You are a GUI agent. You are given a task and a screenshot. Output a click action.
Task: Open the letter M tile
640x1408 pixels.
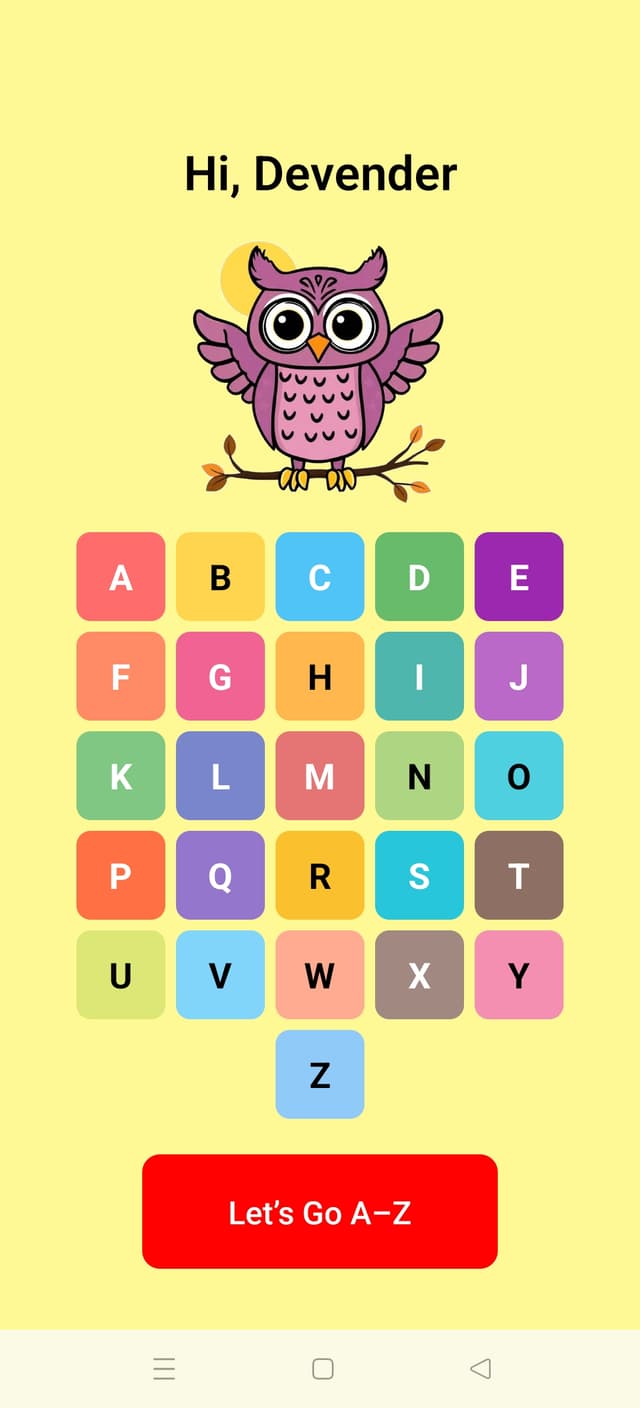click(320, 776)
